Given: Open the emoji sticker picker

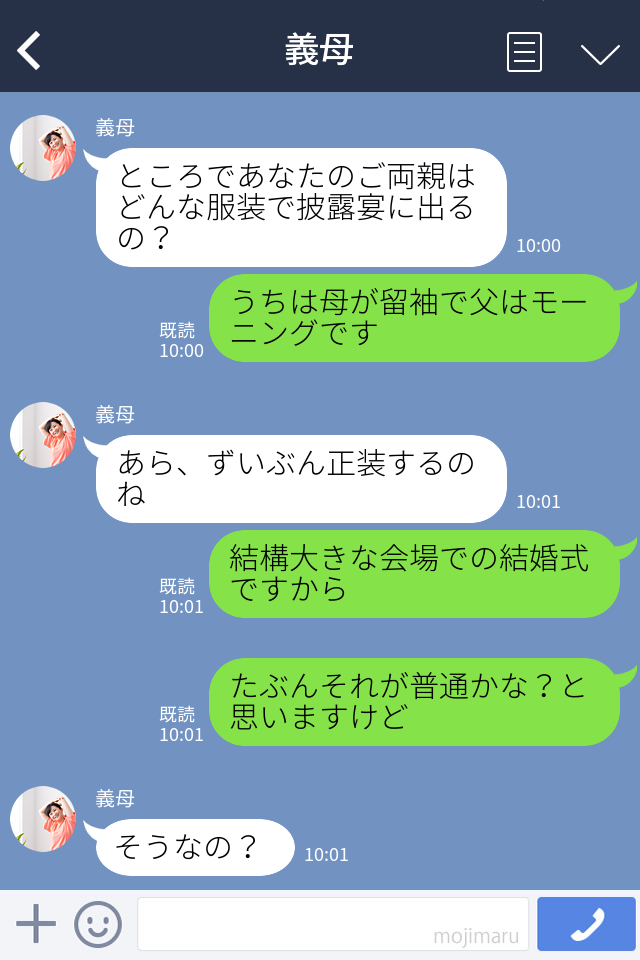Looking at the screenshot, I should coord(98,924).
